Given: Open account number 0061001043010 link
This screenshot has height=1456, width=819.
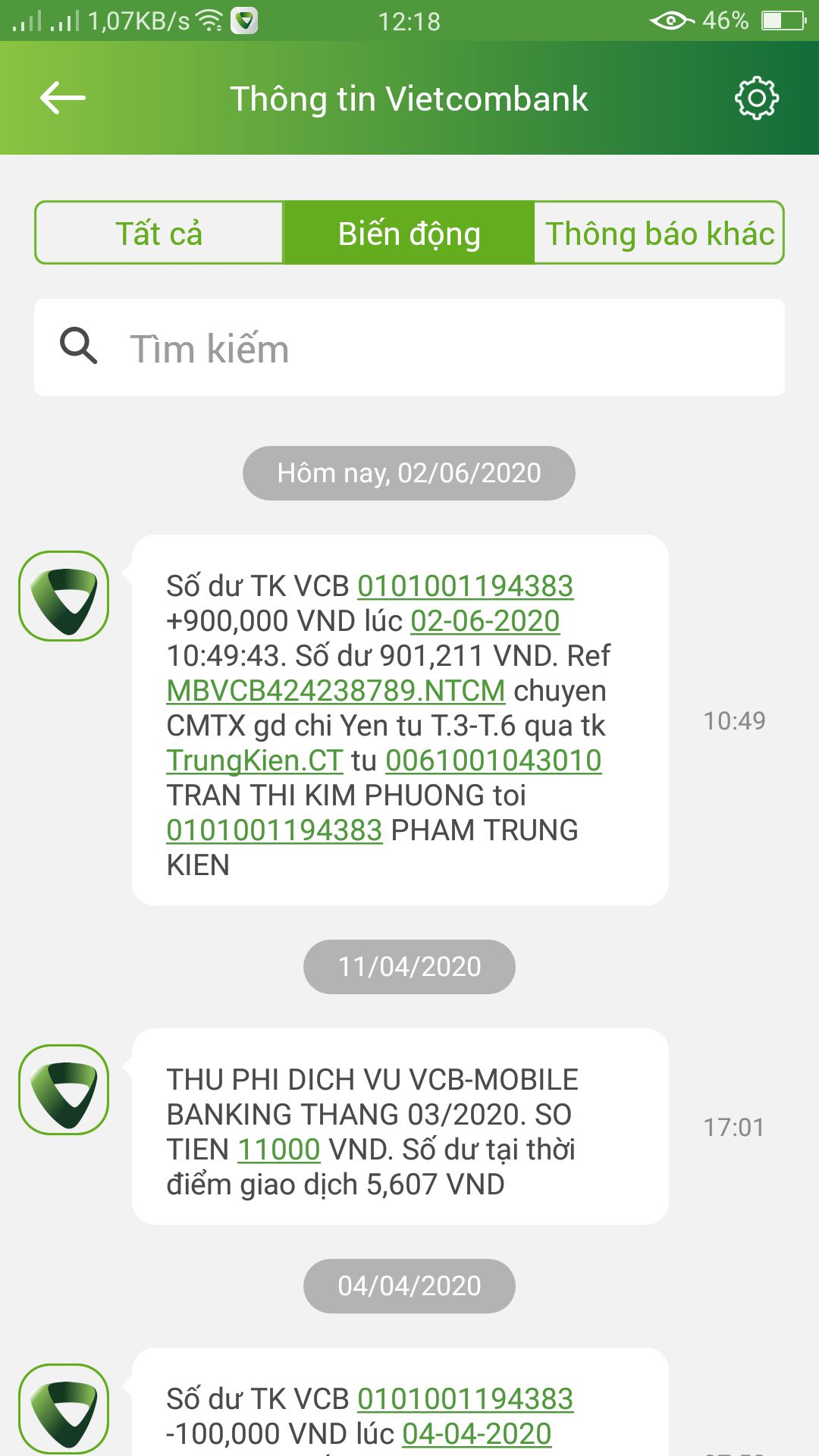Looking at the screenshot, I should pos(493,761).
